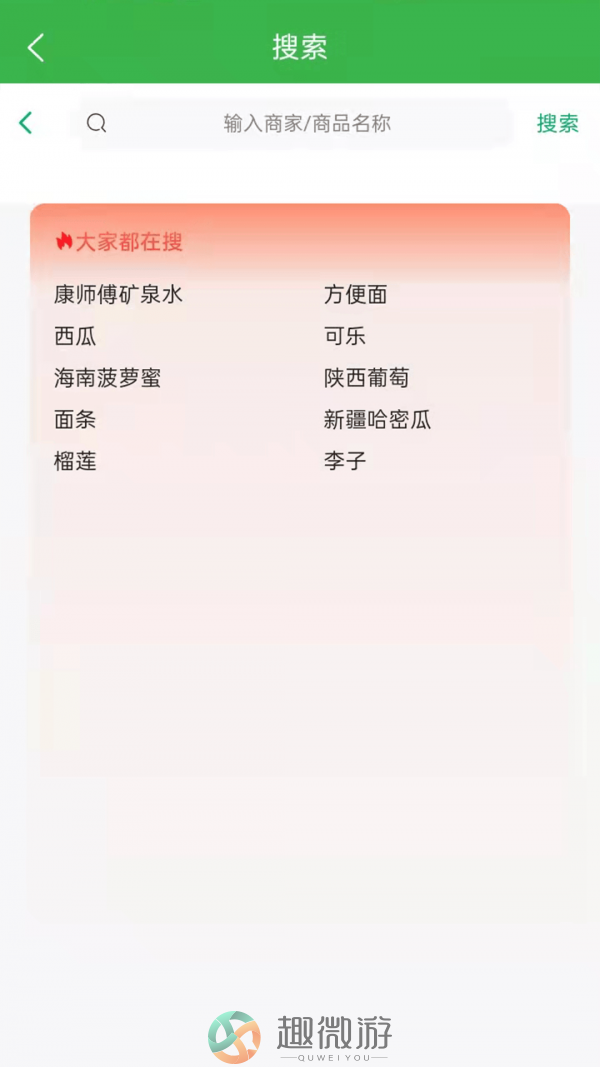
Task: Tap the 面条 keyword
Action: 76,419
